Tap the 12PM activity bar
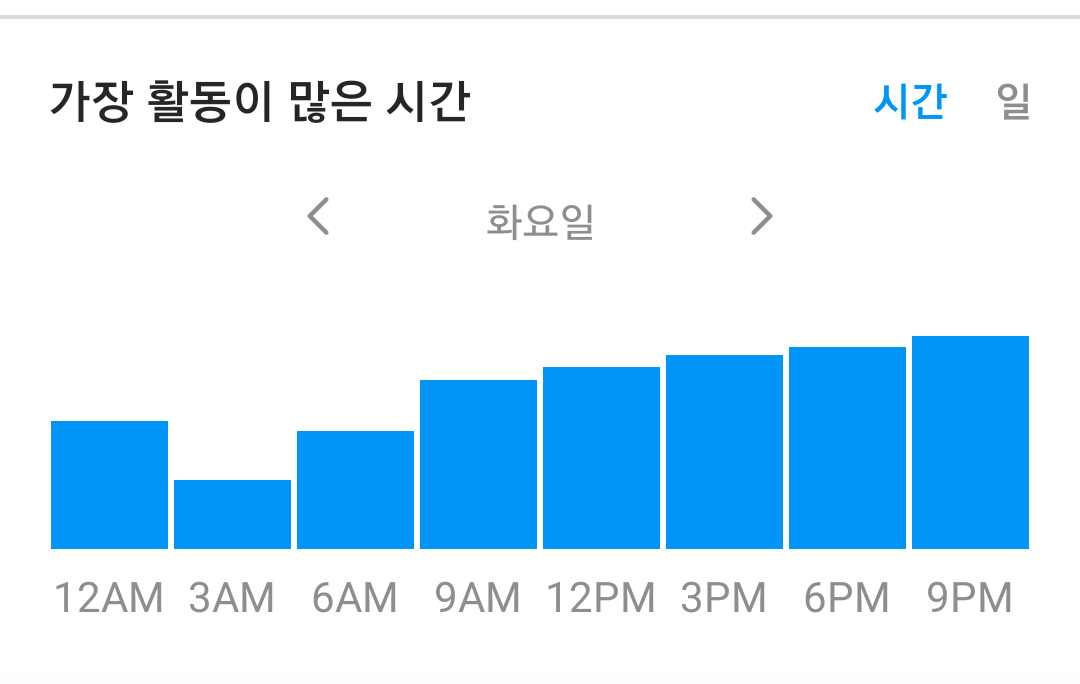Image resolution: width=1080 pixels, height=684 pixels. 601,458
